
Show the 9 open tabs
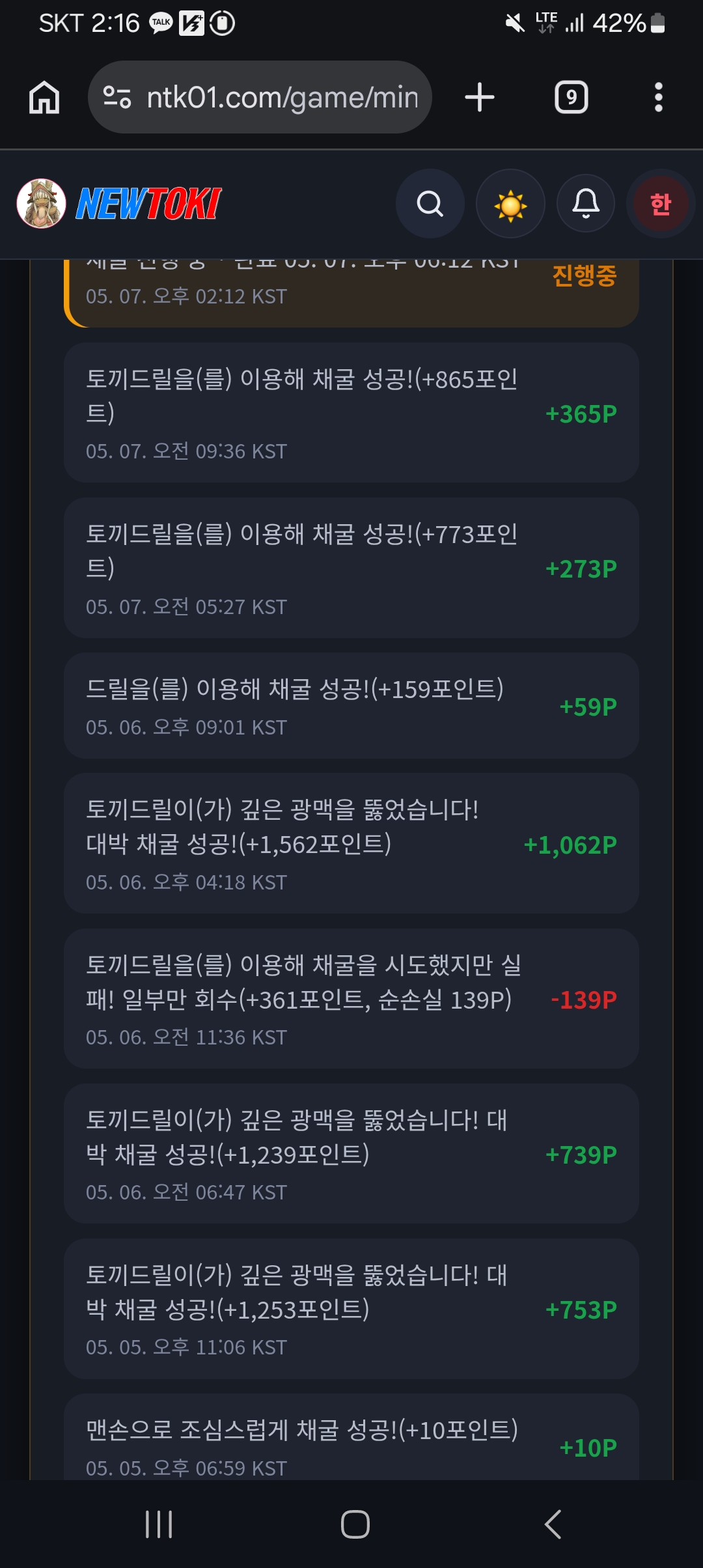click(x=572, y=98)
